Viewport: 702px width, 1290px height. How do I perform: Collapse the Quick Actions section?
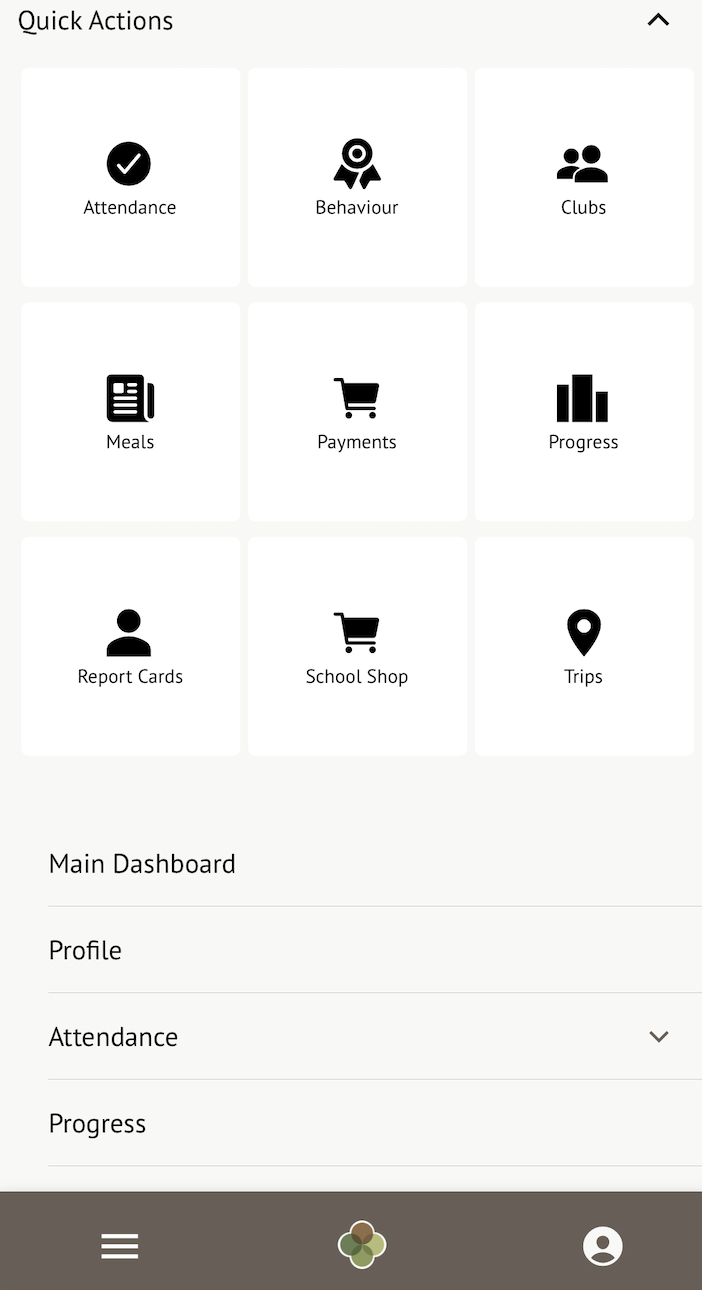tap(657, 20)
